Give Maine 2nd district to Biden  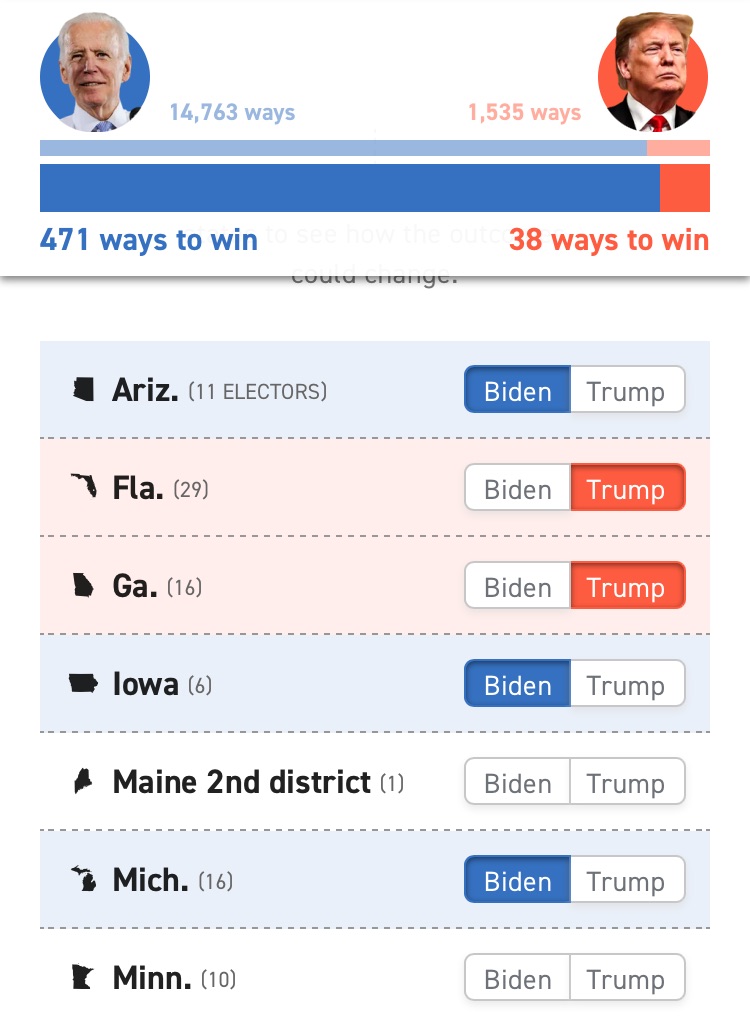coord(517,782)
